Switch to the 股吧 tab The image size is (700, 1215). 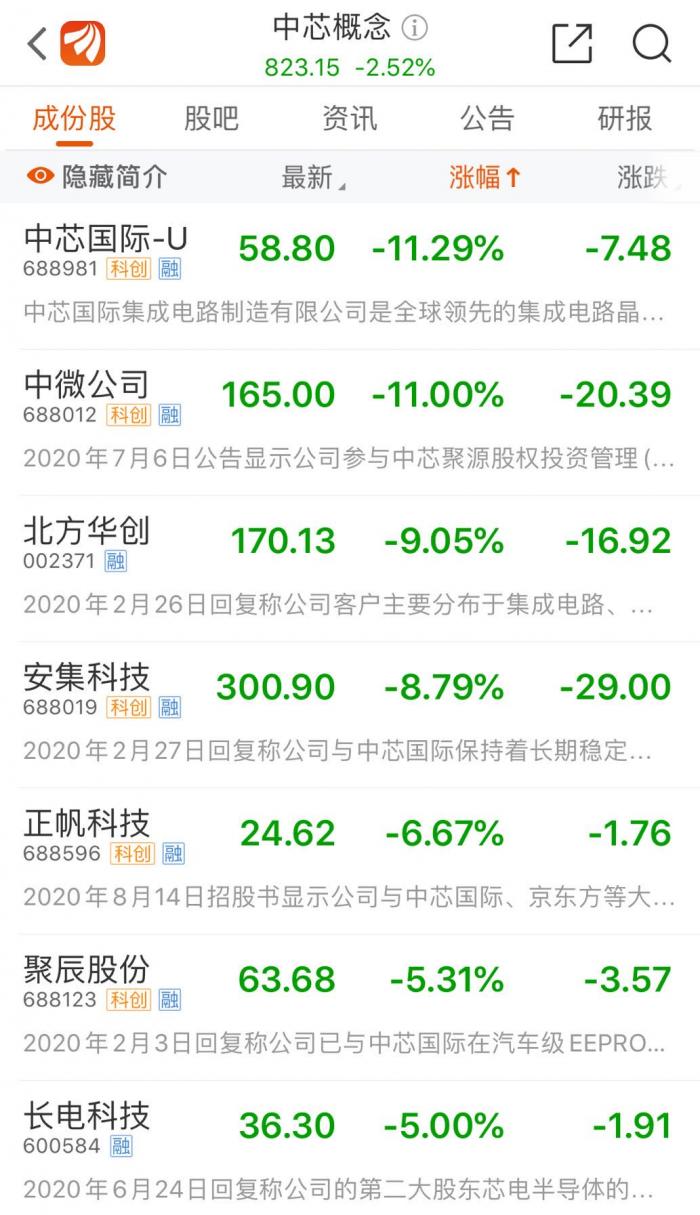212,119
